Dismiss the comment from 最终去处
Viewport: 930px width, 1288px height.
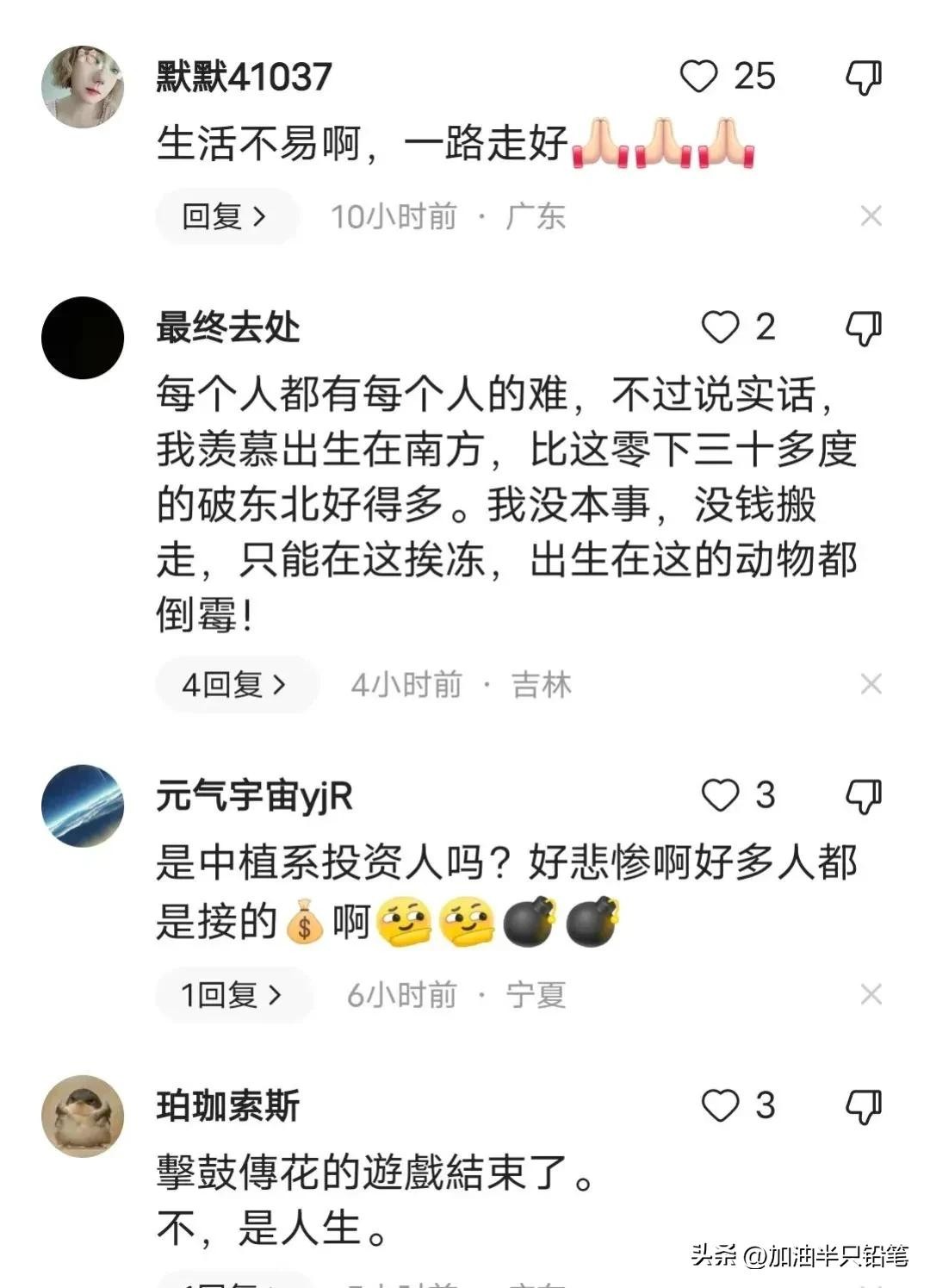coord(871,685)
